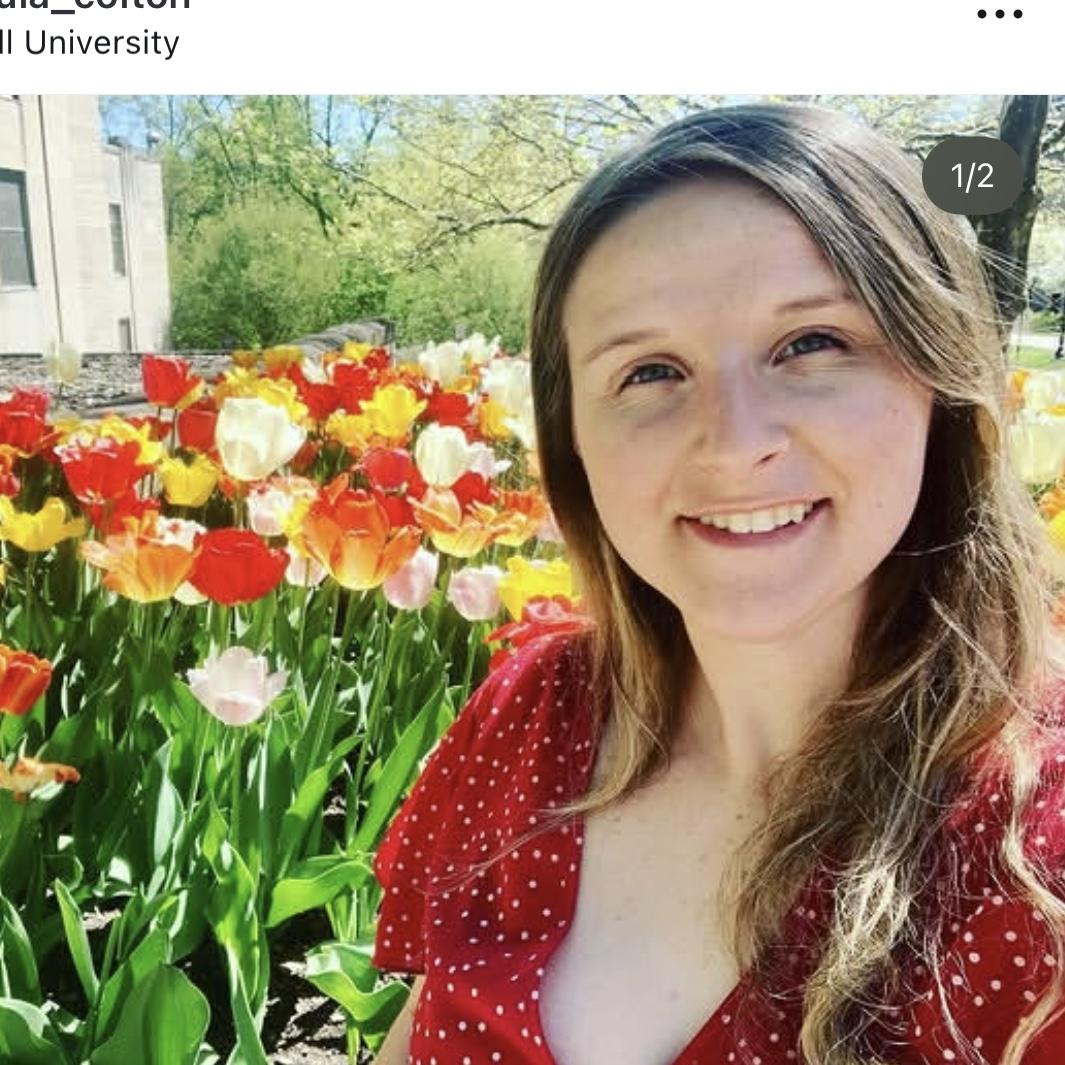Open the University location tag
Viewport: 1065px width, 1065px height.
[90, 43]
